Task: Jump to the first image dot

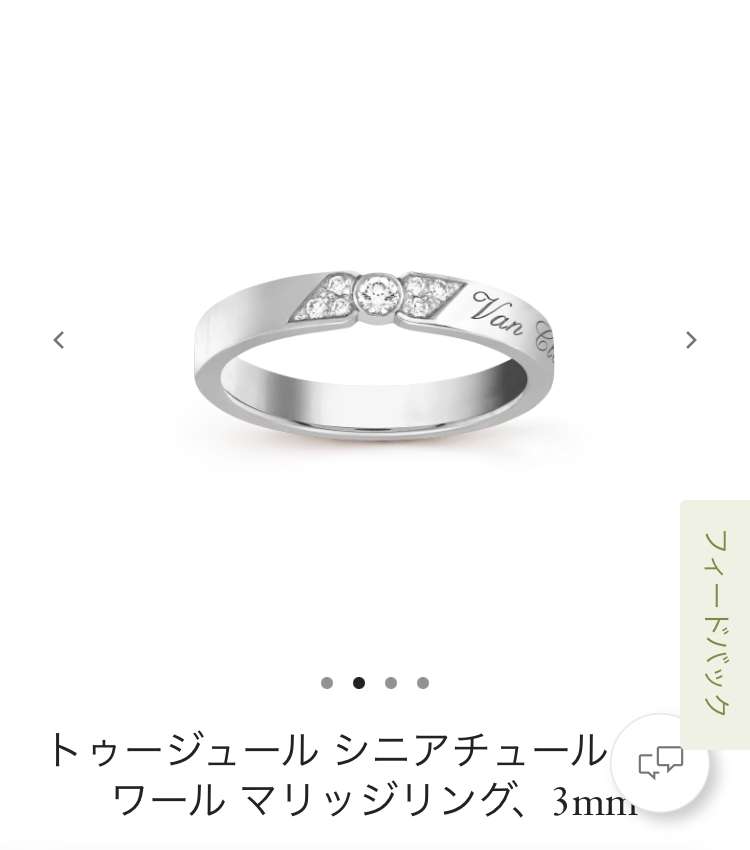Action: (327, 683)
